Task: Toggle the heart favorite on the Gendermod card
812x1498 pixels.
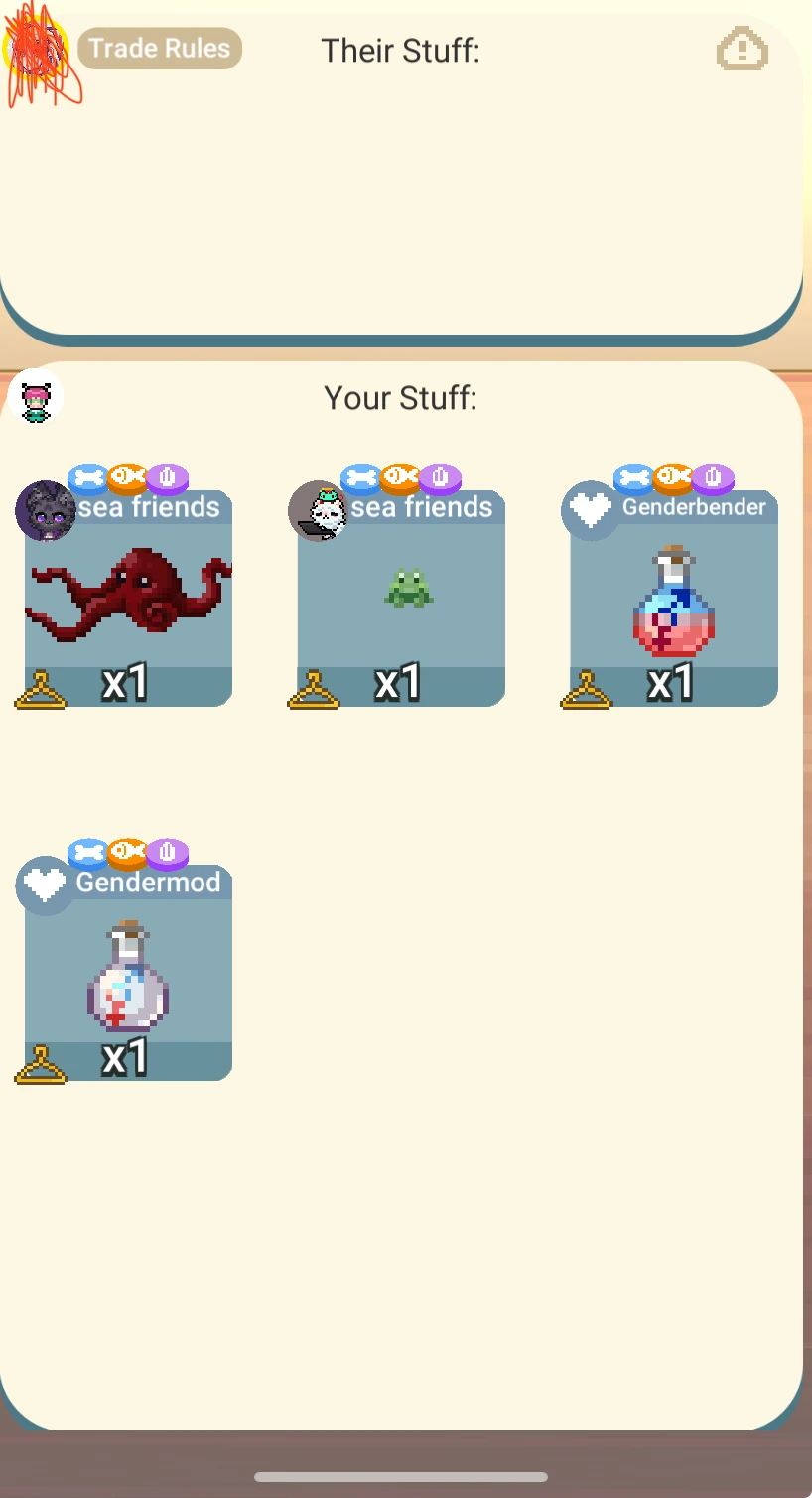Action: point(44,885)
